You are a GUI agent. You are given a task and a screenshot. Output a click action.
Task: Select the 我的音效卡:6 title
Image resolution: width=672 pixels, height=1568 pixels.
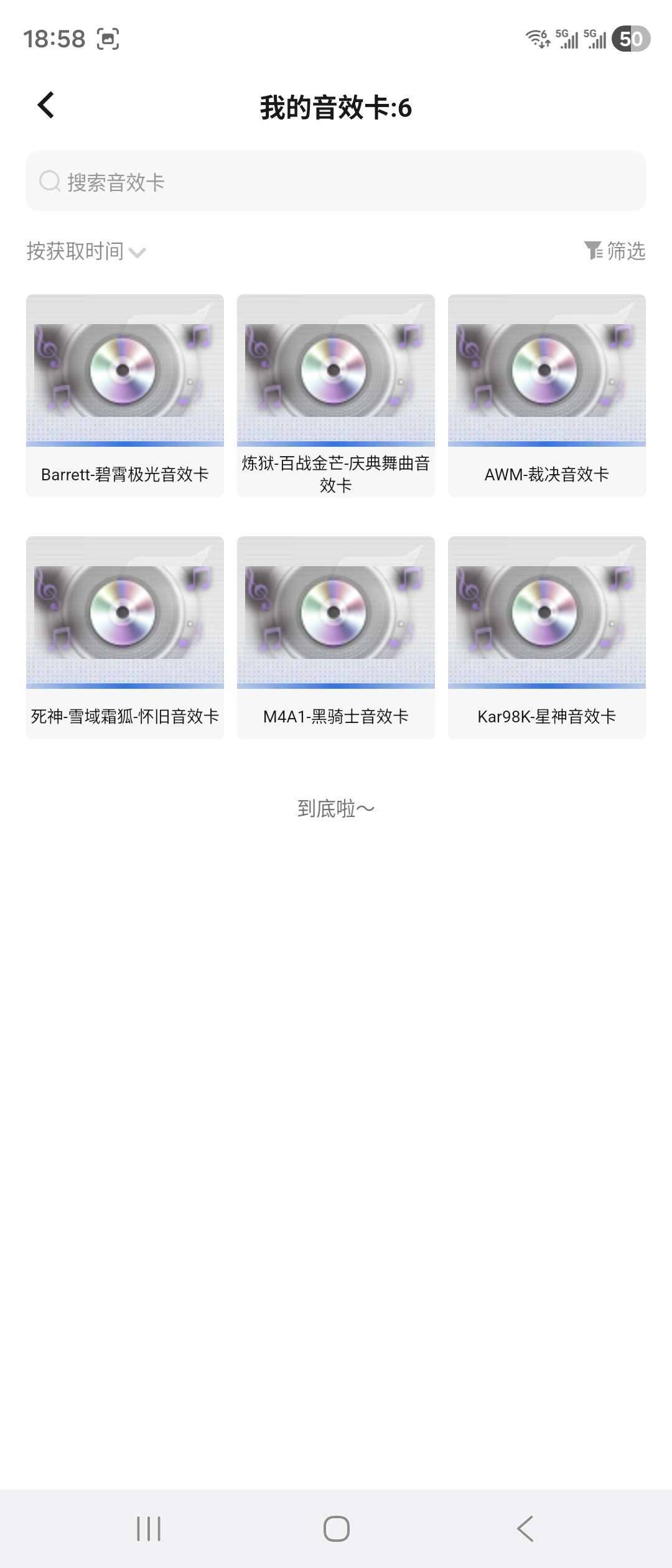tap(336, 106)
